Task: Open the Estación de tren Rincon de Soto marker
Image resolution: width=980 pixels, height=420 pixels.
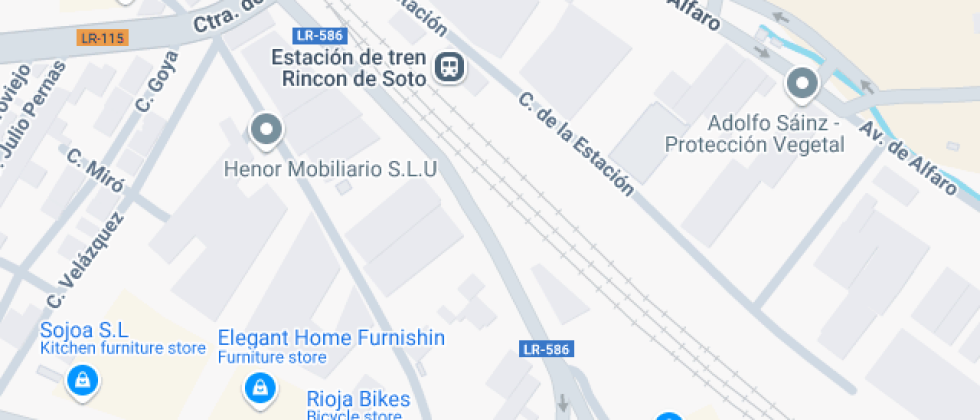Action: pyautogui.click(x=450, y=67)
